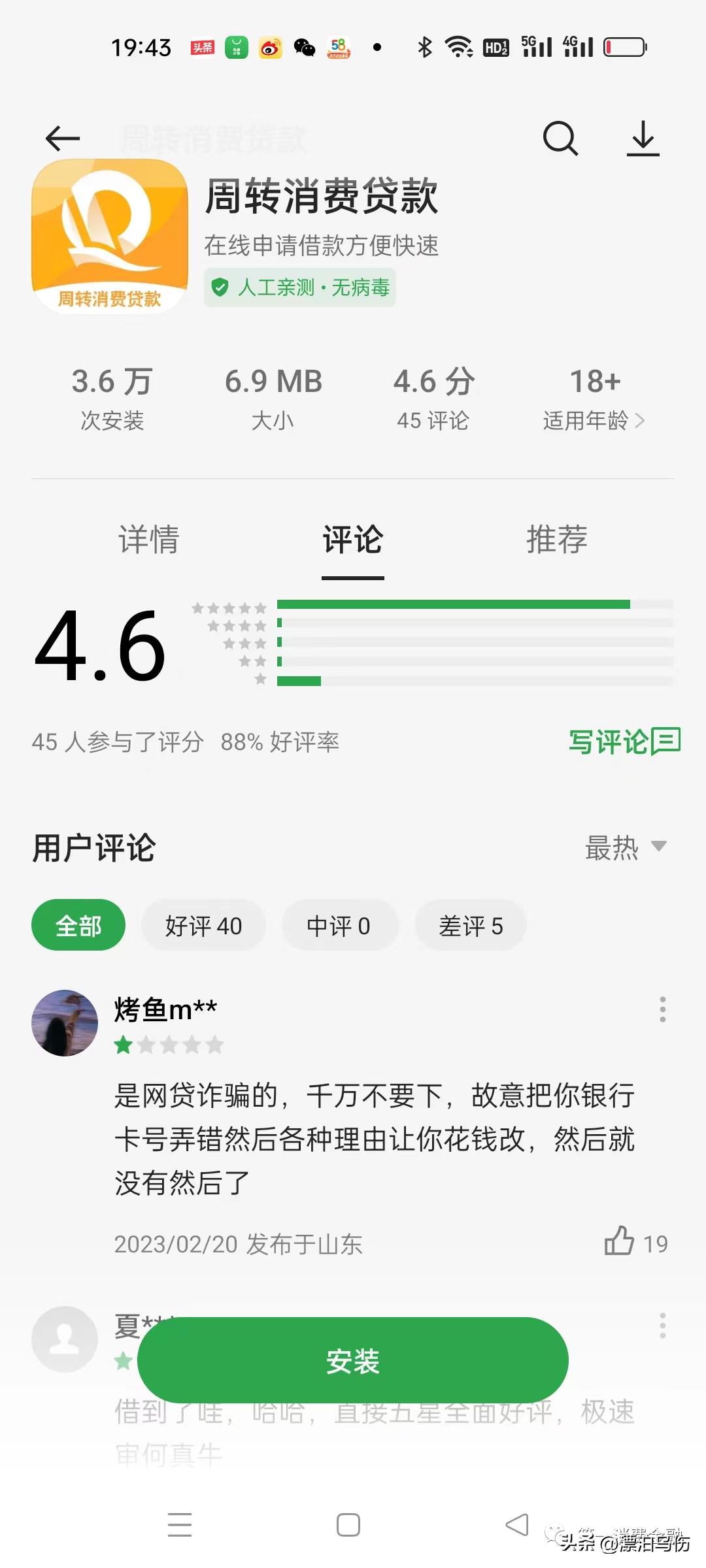Select the 全部 filter chip
Viewport: 706px width, 1568px height.
coord(78,924)
